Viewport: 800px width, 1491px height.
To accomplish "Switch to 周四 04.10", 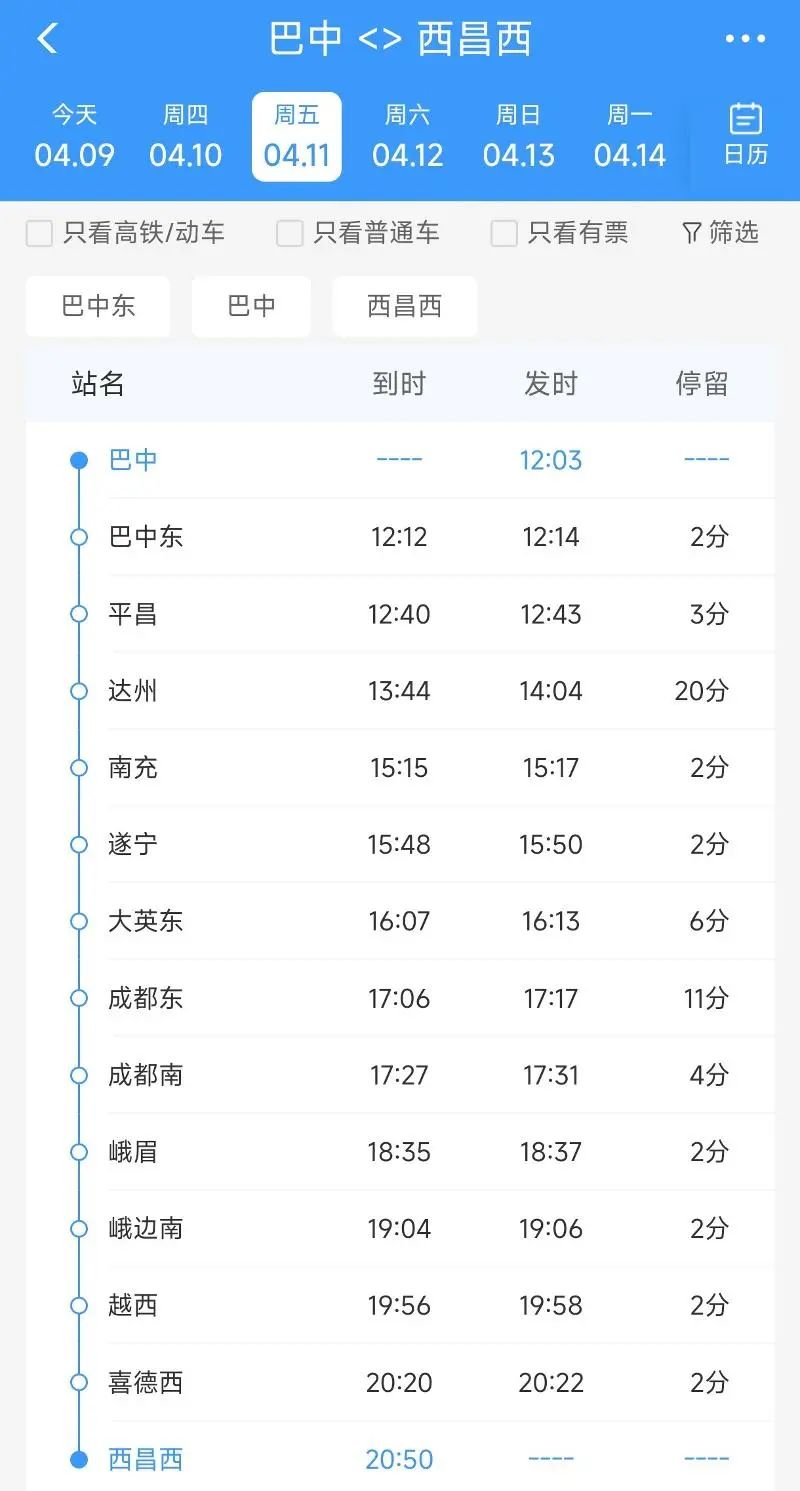I will point(186,137).
